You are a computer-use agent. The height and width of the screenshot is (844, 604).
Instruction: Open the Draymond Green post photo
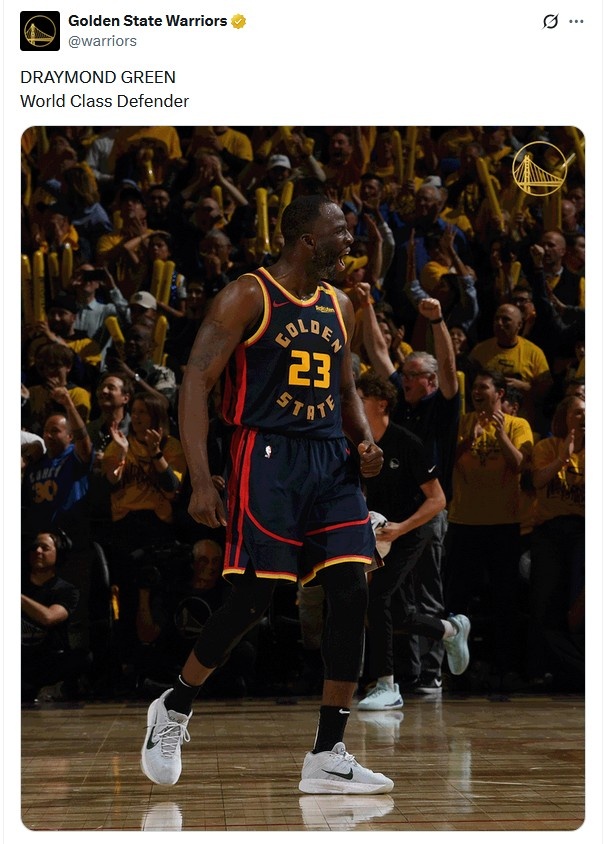tap(302, 477)
